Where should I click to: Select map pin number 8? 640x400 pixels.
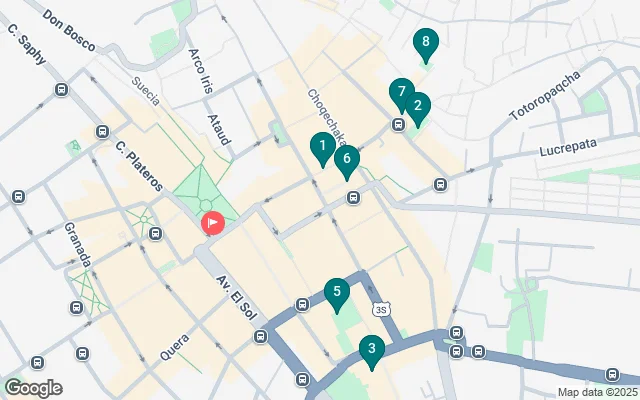tap(426, 43)
